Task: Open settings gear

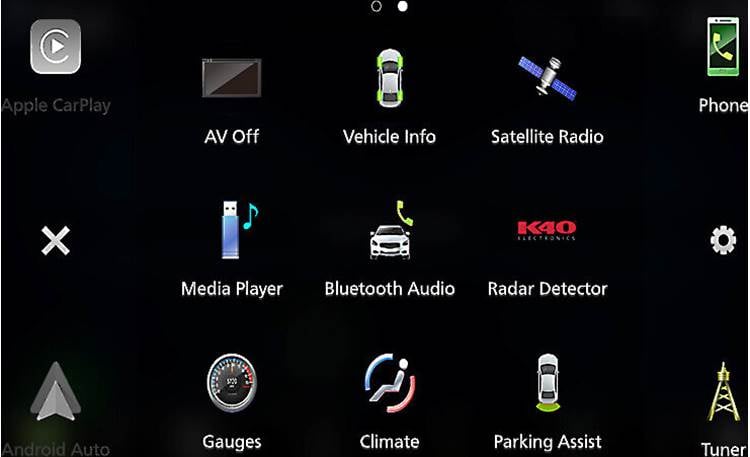Action: 723,240
